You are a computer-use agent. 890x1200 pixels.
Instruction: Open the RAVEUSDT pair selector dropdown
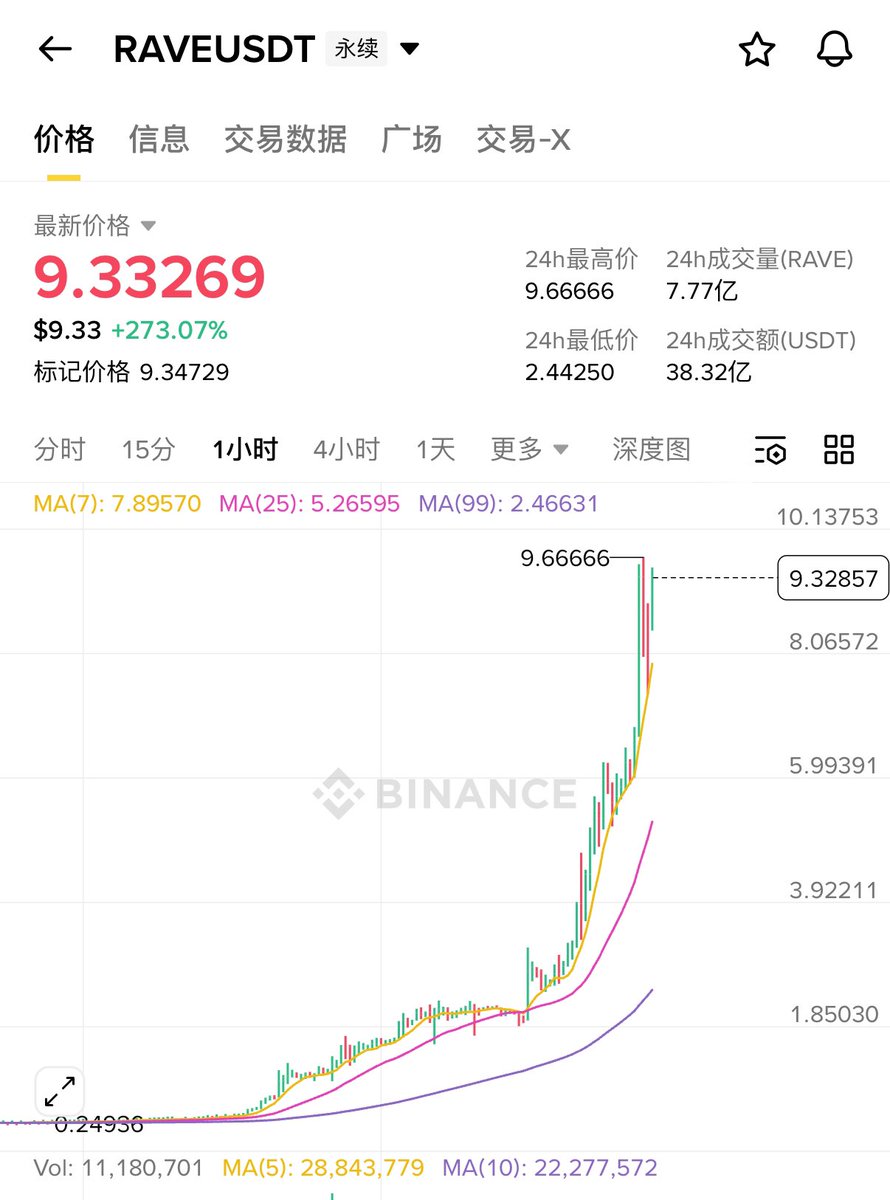coord(409,48)
